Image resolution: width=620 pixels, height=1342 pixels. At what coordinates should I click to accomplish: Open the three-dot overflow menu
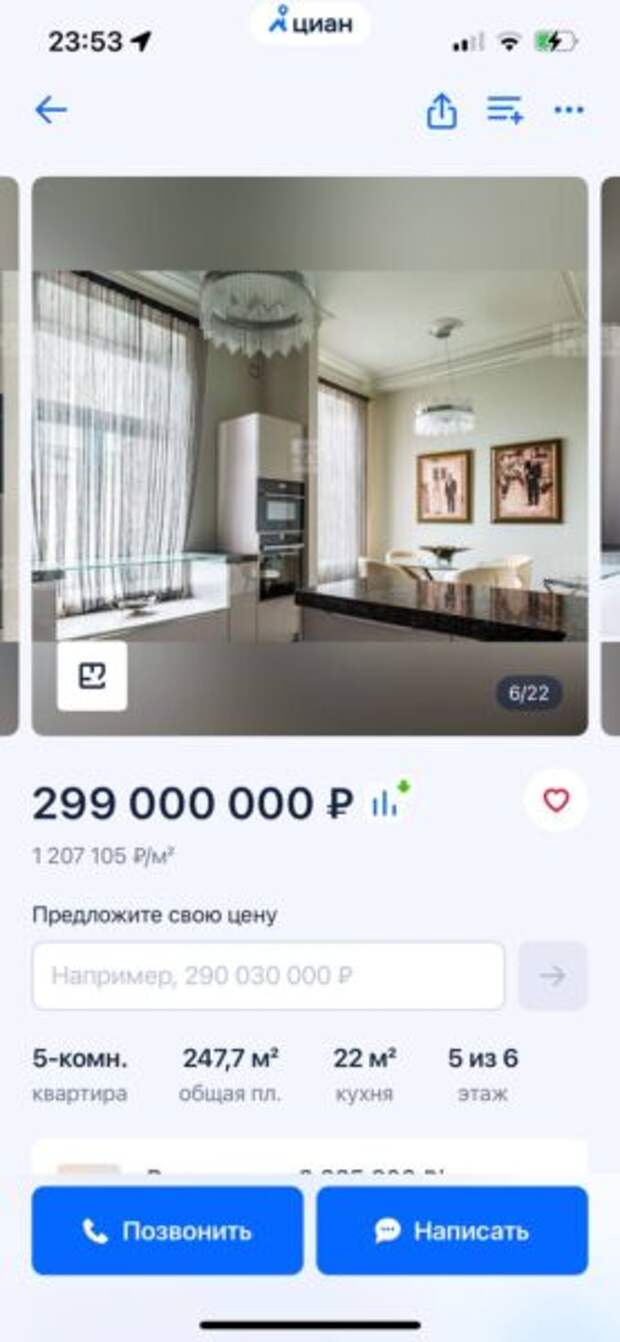(x=569, y=110)
